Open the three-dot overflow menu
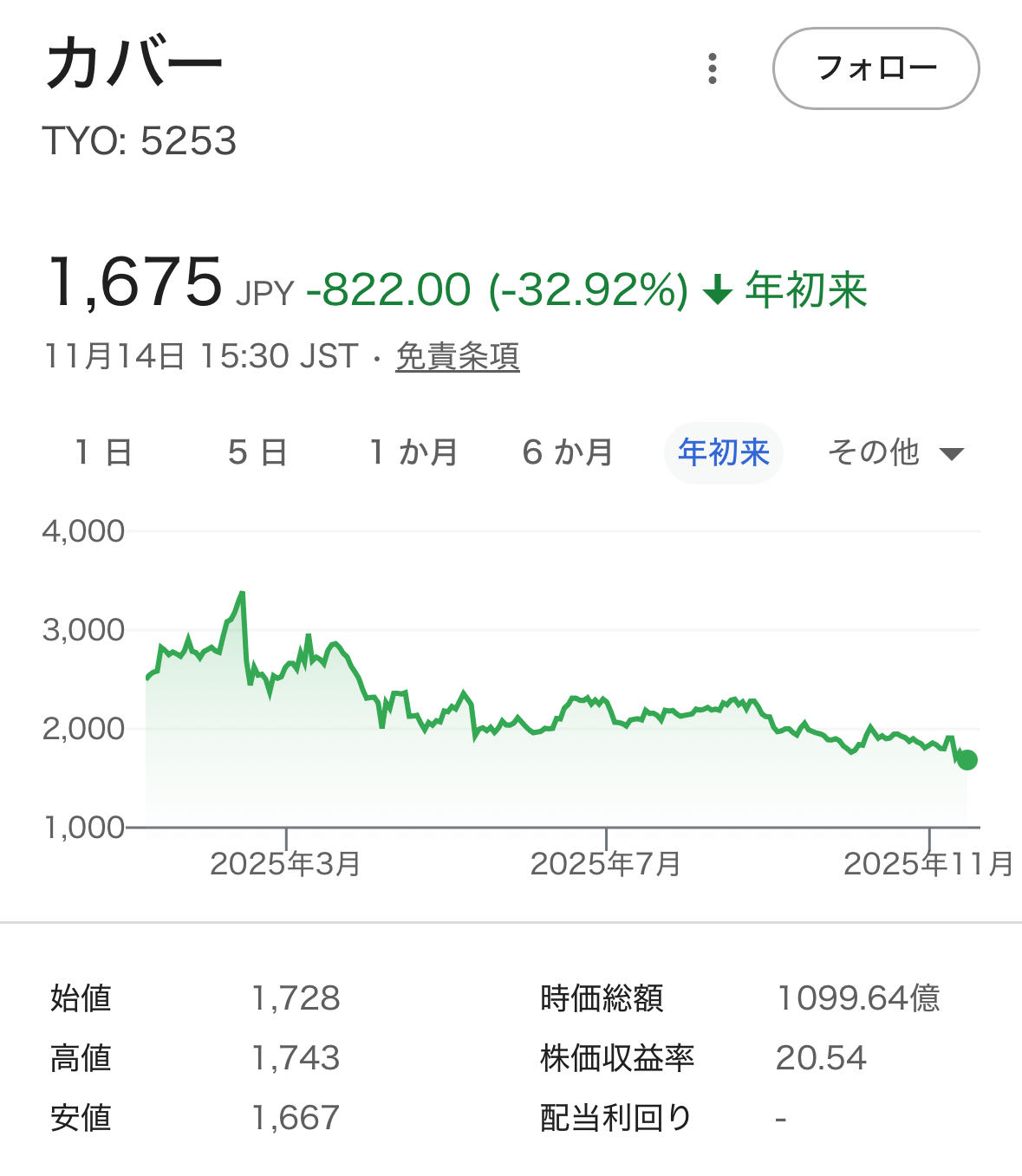1022x1176 pixels. [713, 68]
